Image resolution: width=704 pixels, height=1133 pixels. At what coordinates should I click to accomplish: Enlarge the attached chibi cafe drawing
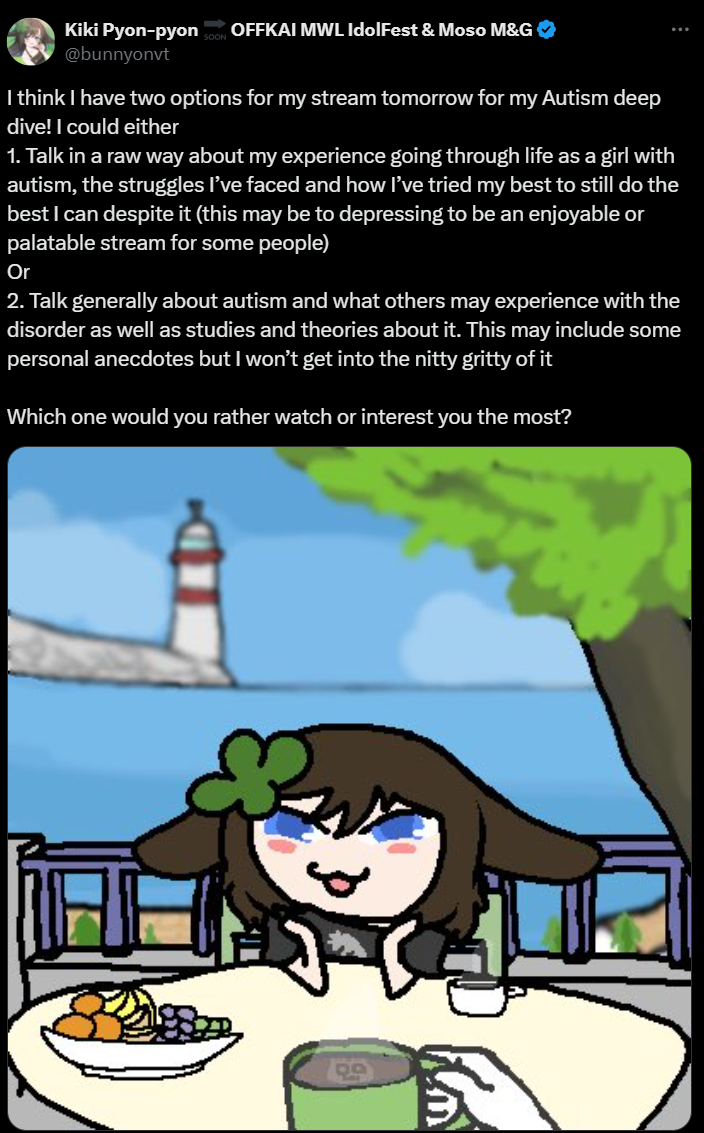349,788
